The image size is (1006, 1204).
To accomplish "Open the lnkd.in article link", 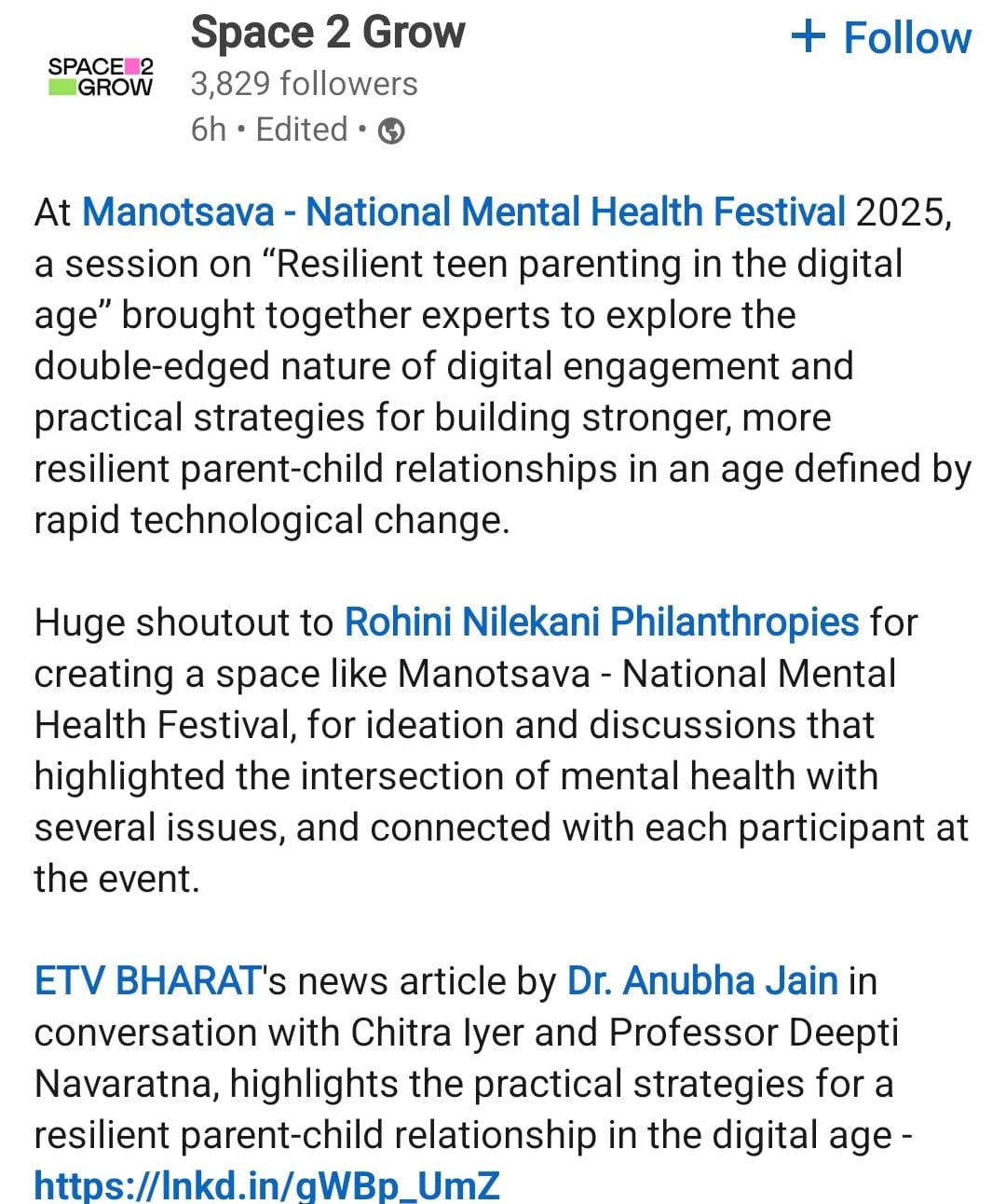I will coord(266,1185).
